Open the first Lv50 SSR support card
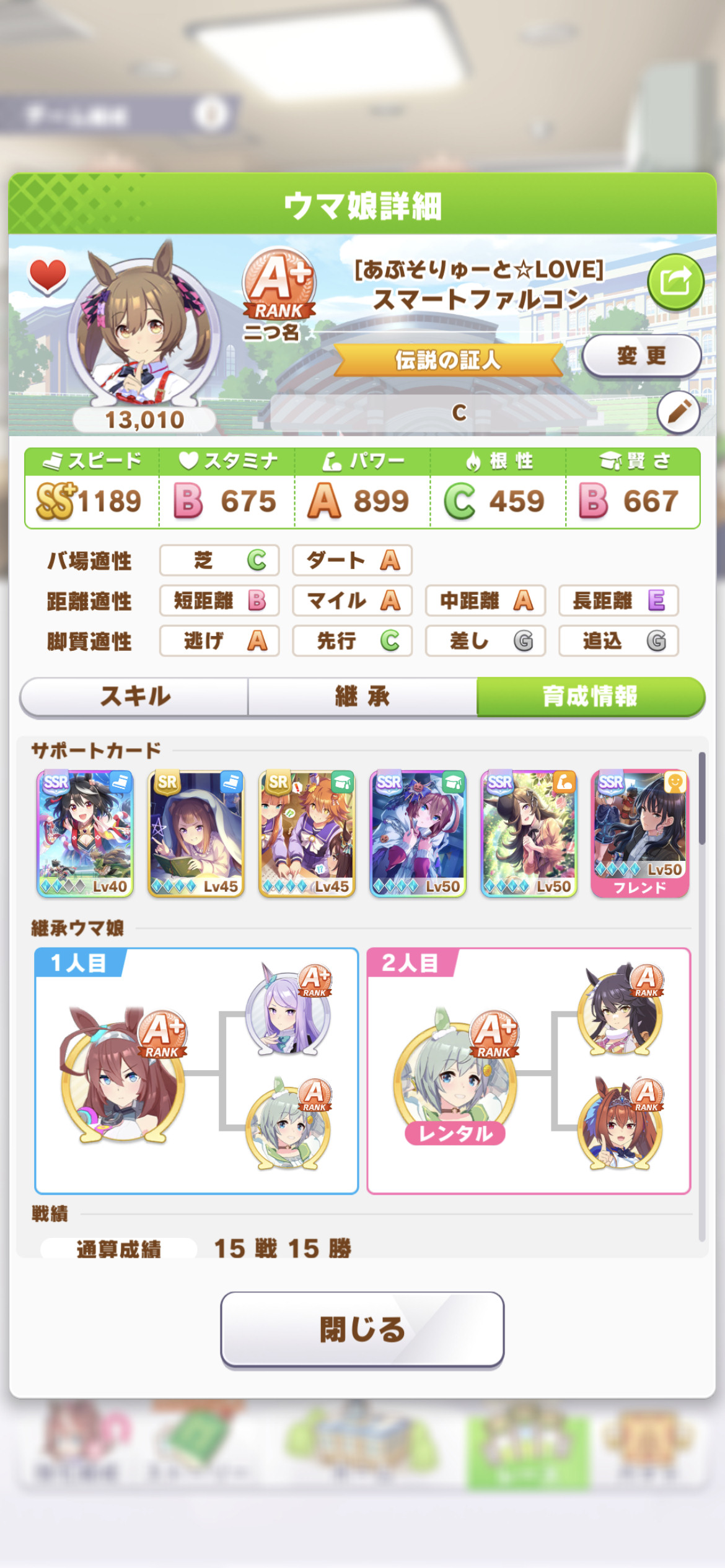The width and height of the screenshot is (725, 1568). click(x=418, y=834)
